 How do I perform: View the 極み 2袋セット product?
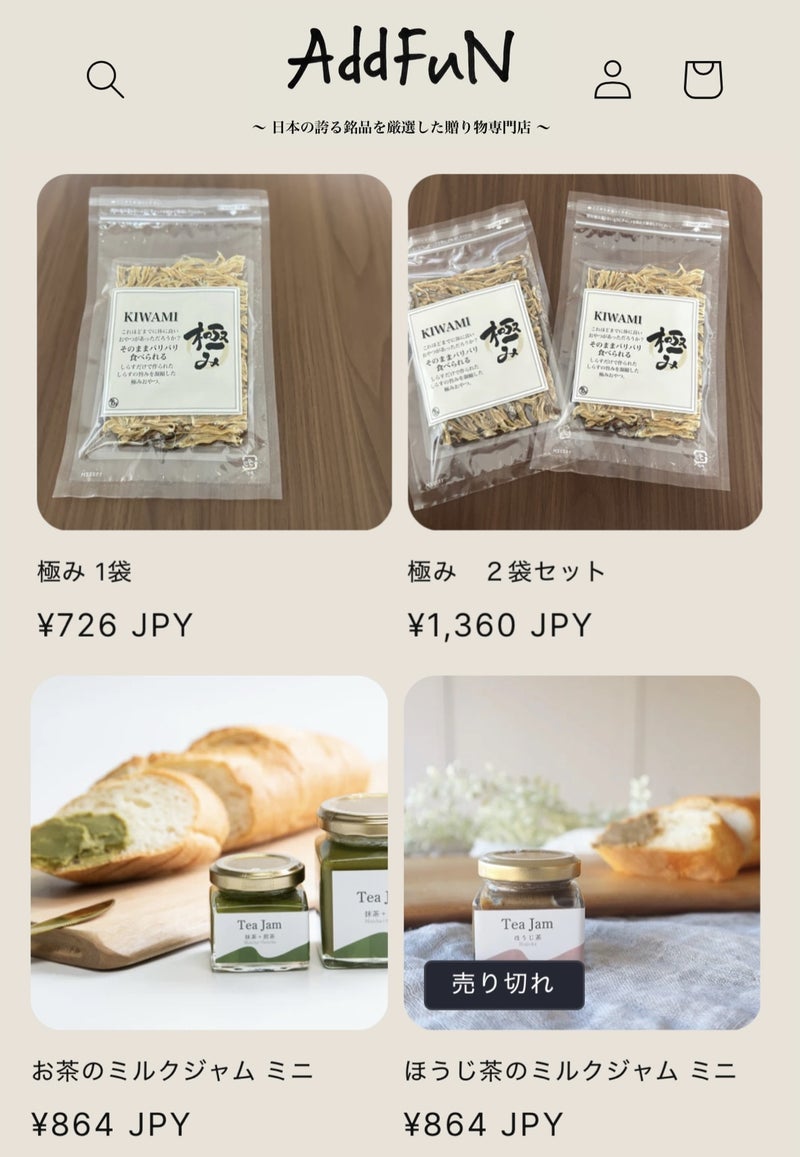pyautogui.click(x=584, y=352)
